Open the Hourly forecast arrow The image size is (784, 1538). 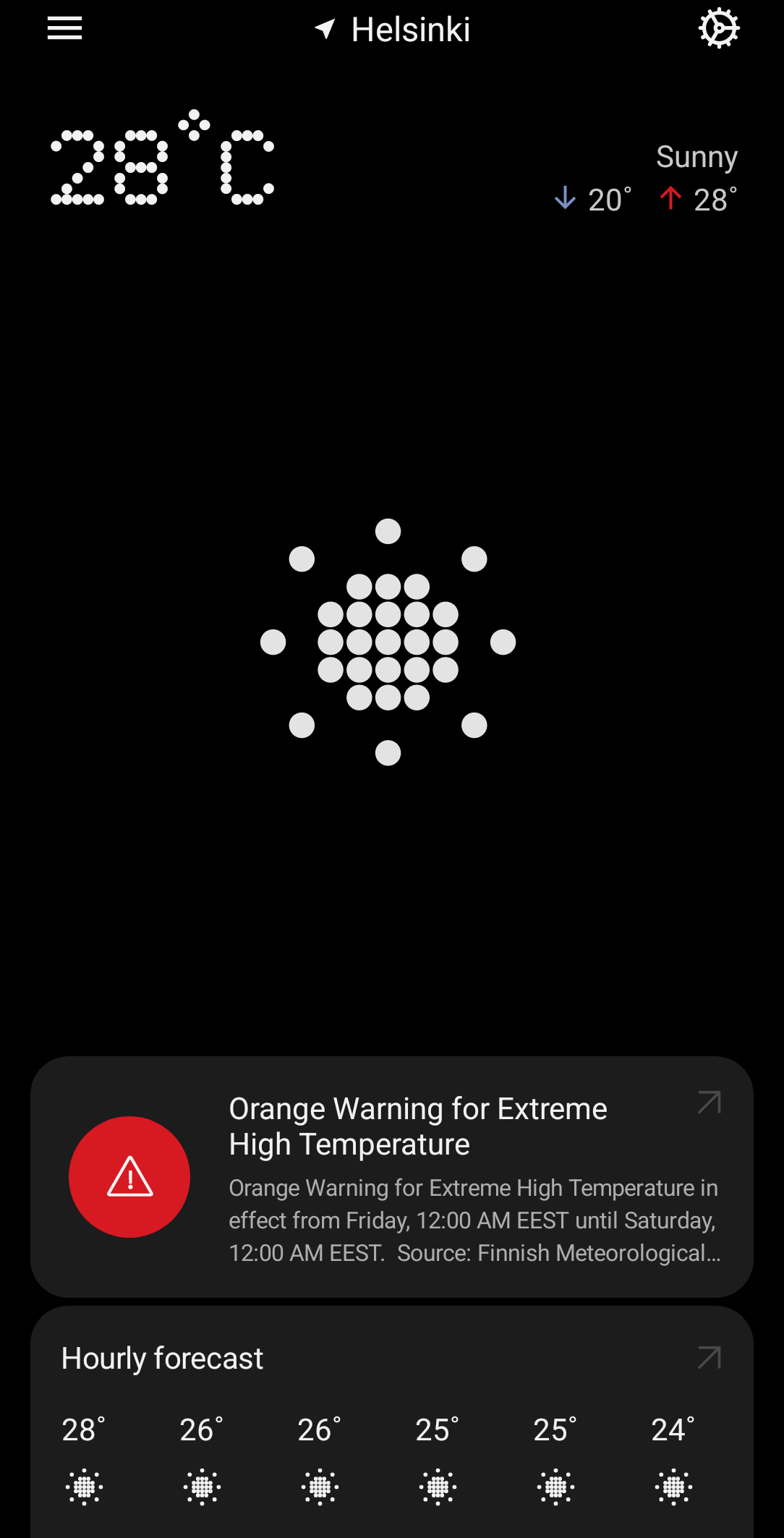click(710, 1358)
